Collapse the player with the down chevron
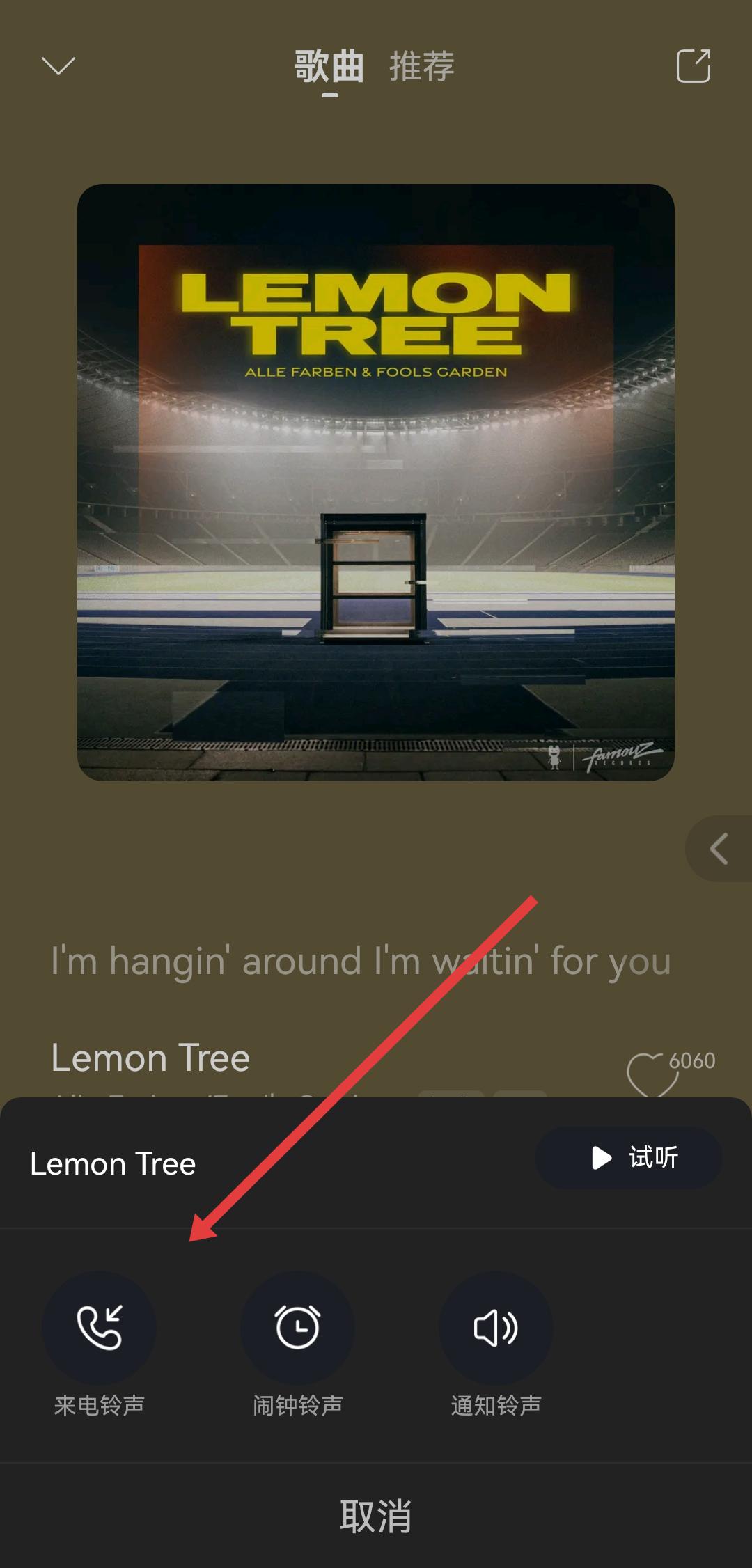This screenshot has width=752, height=1568. point(58,66)
